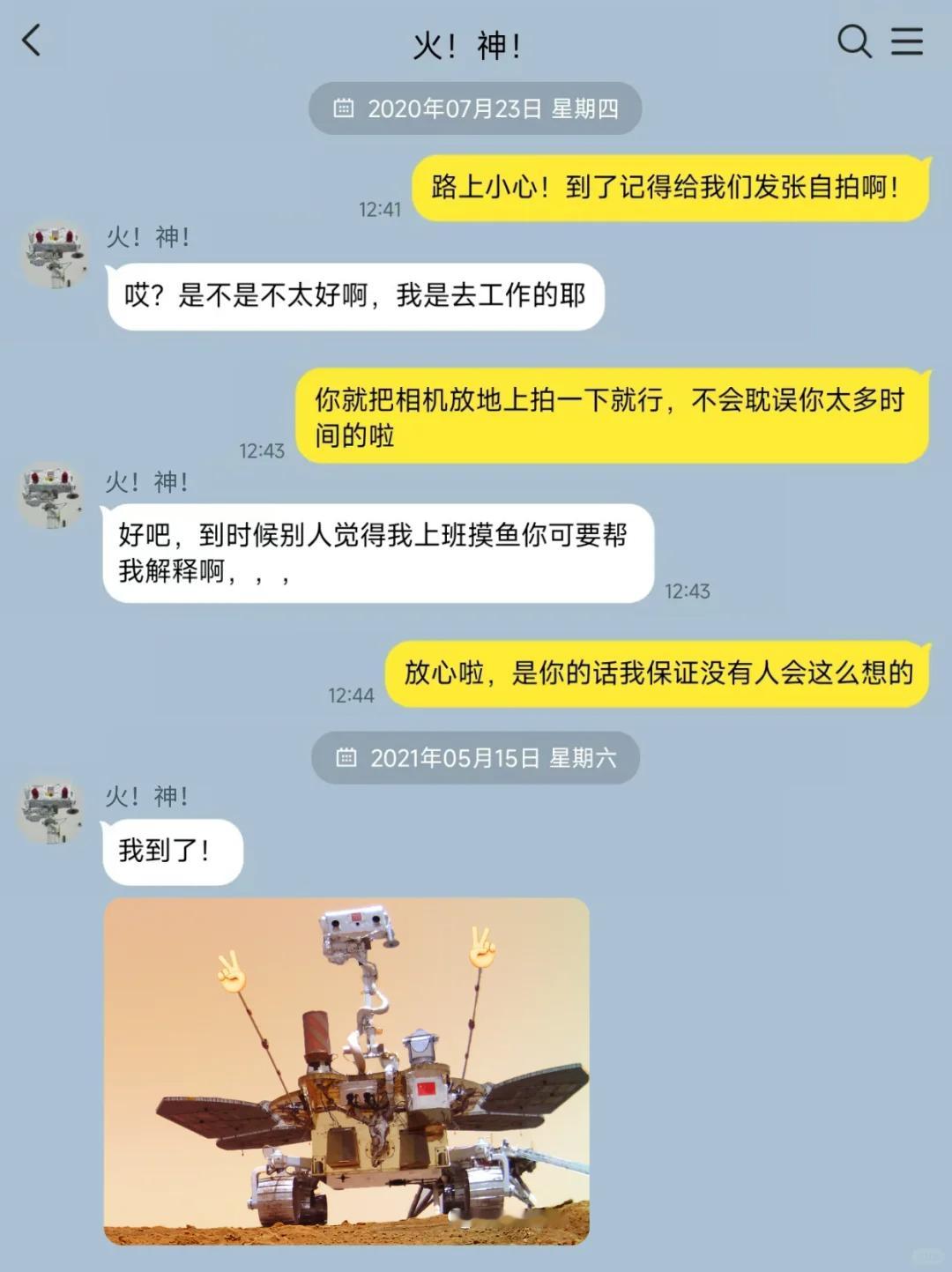Image resolution: width=952 pixels, height=1272 pixels.
Task: Click the 12:41 timestamp
Action: (381, 209)
